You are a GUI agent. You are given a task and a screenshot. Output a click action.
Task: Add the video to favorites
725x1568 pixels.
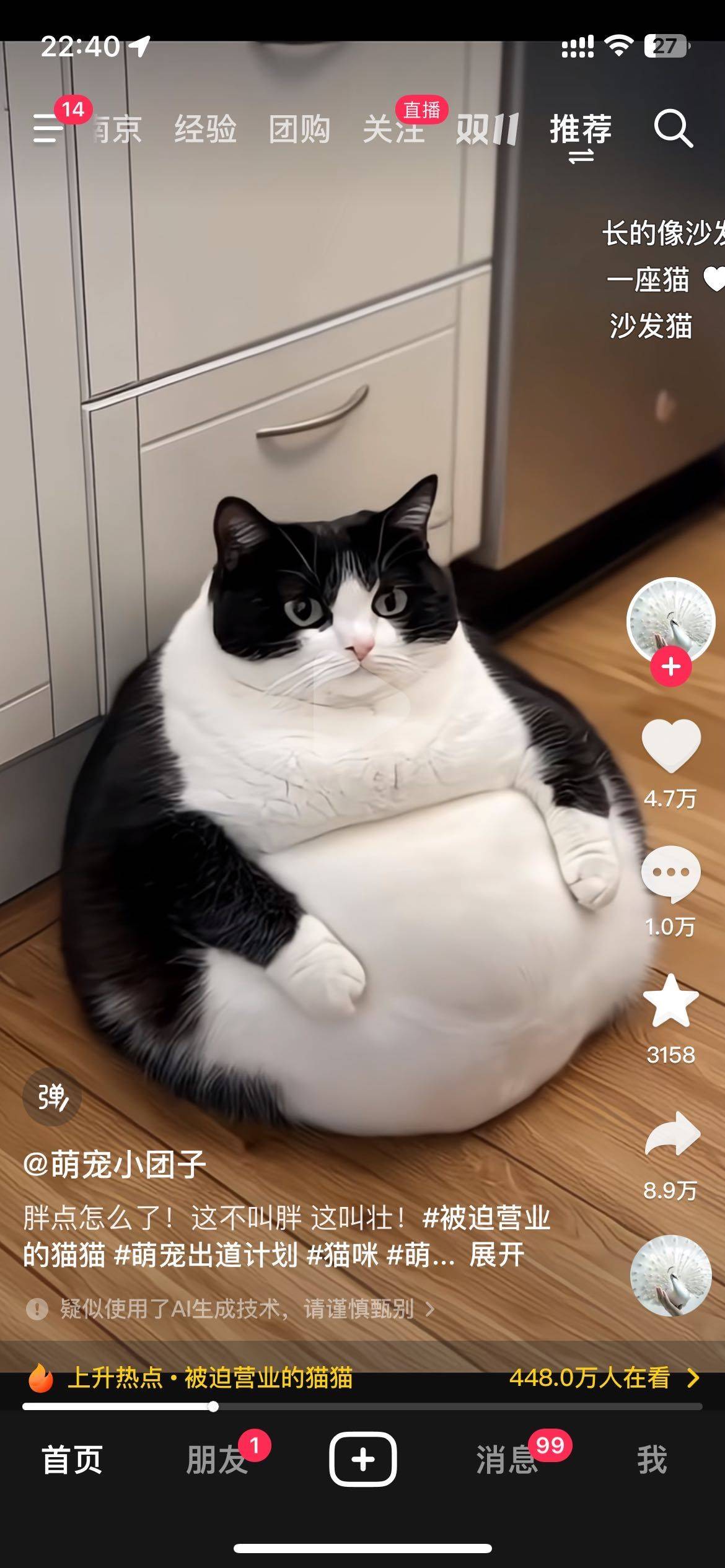click(x=670, y=1001)
